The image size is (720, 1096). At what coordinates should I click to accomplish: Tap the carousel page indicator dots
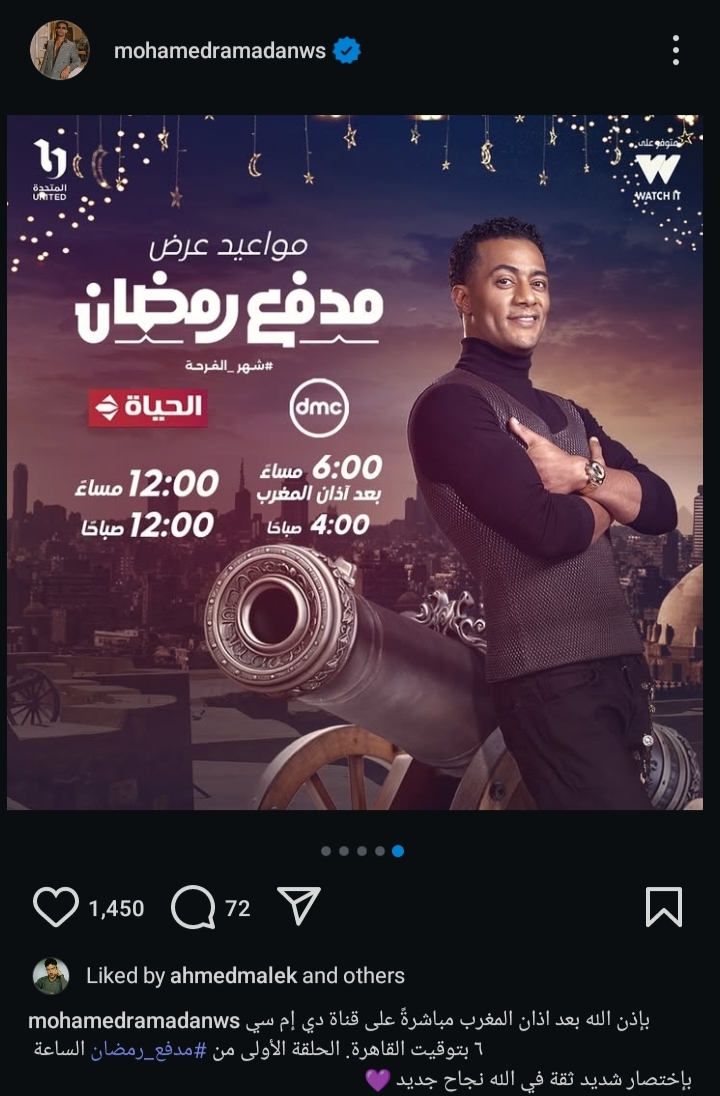(x=362, y=851)
